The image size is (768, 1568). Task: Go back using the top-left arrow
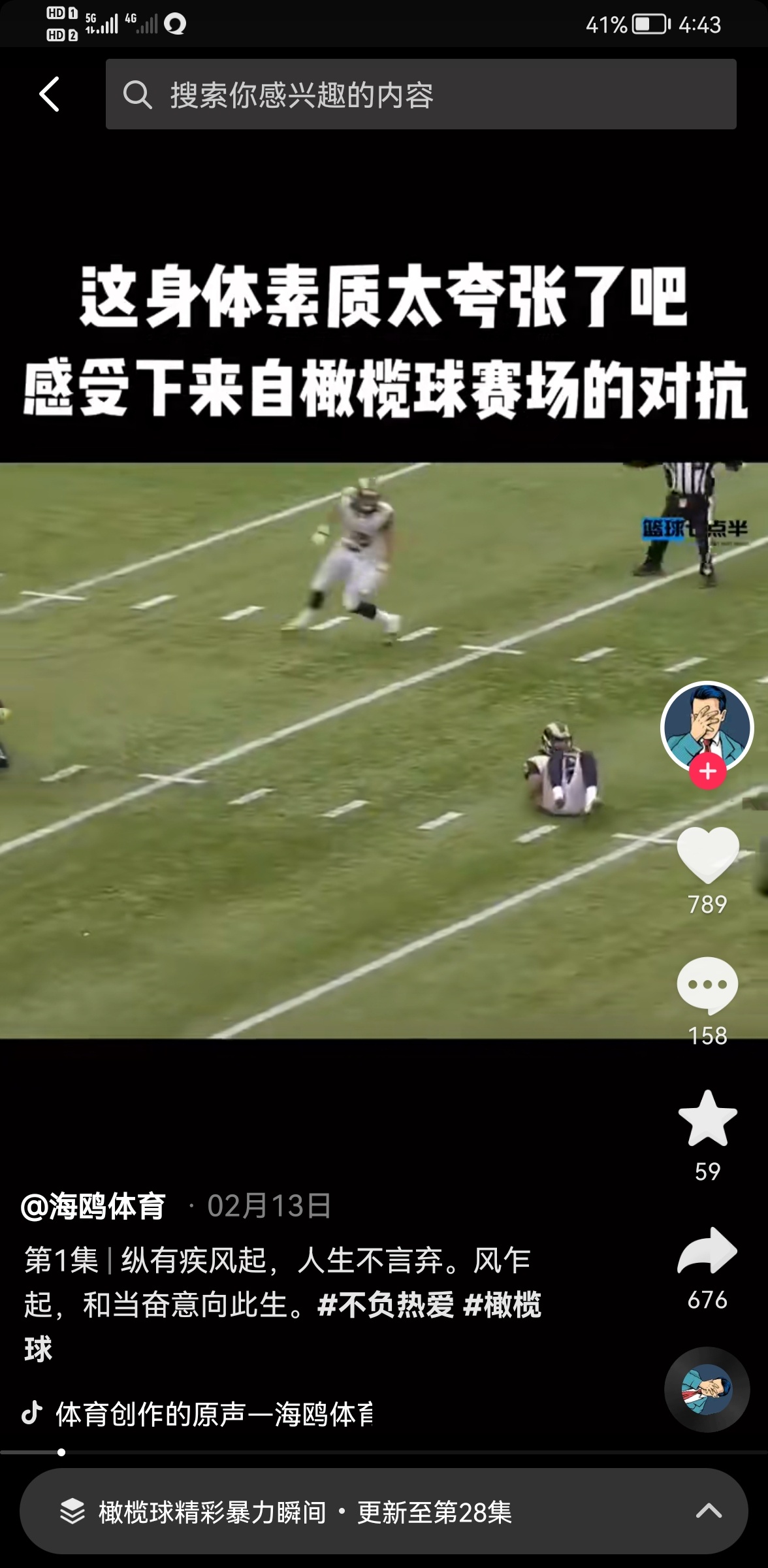(50, 94)
